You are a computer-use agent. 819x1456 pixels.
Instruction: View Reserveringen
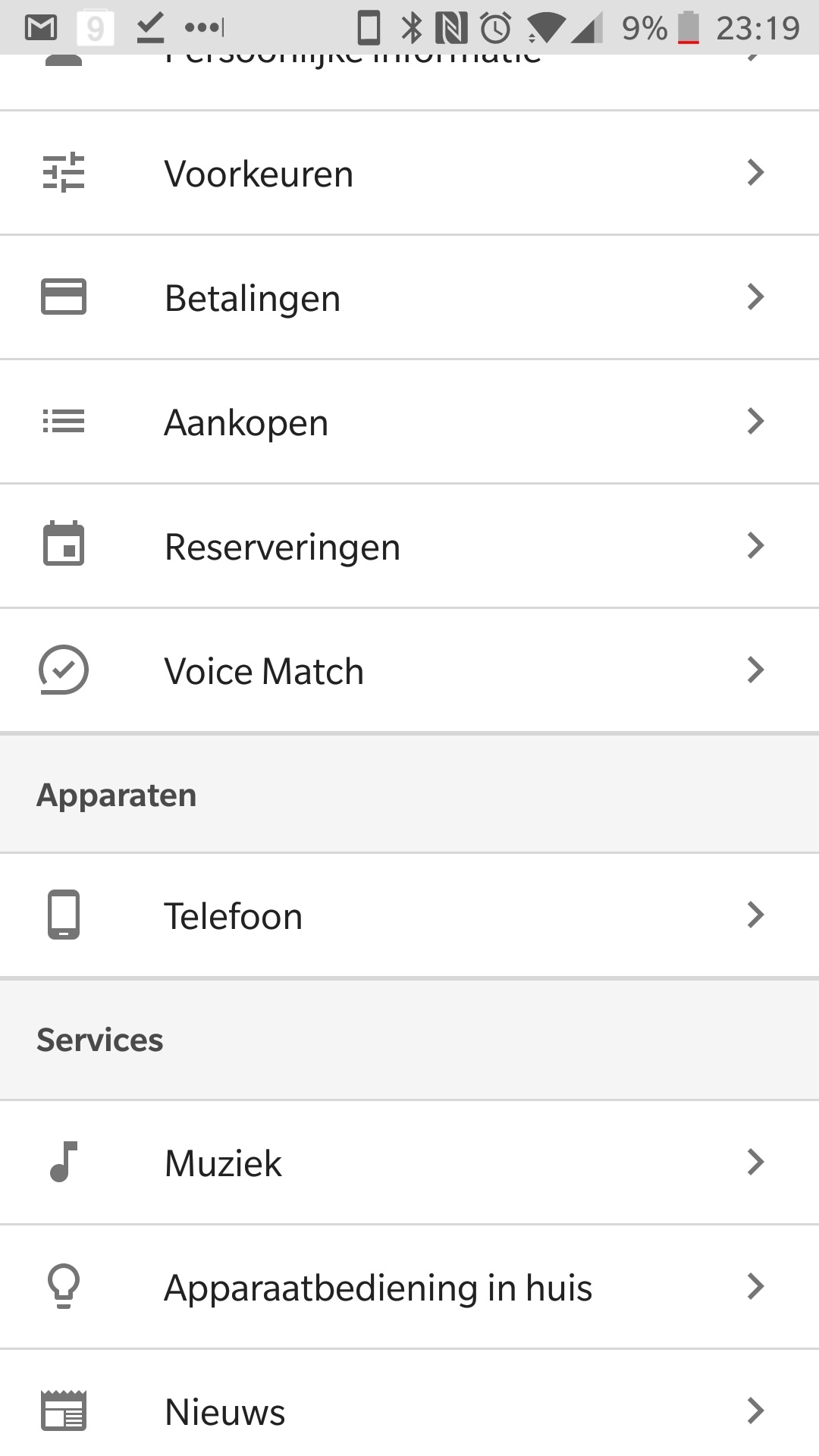pyautogui.click(x=409, y=547)
